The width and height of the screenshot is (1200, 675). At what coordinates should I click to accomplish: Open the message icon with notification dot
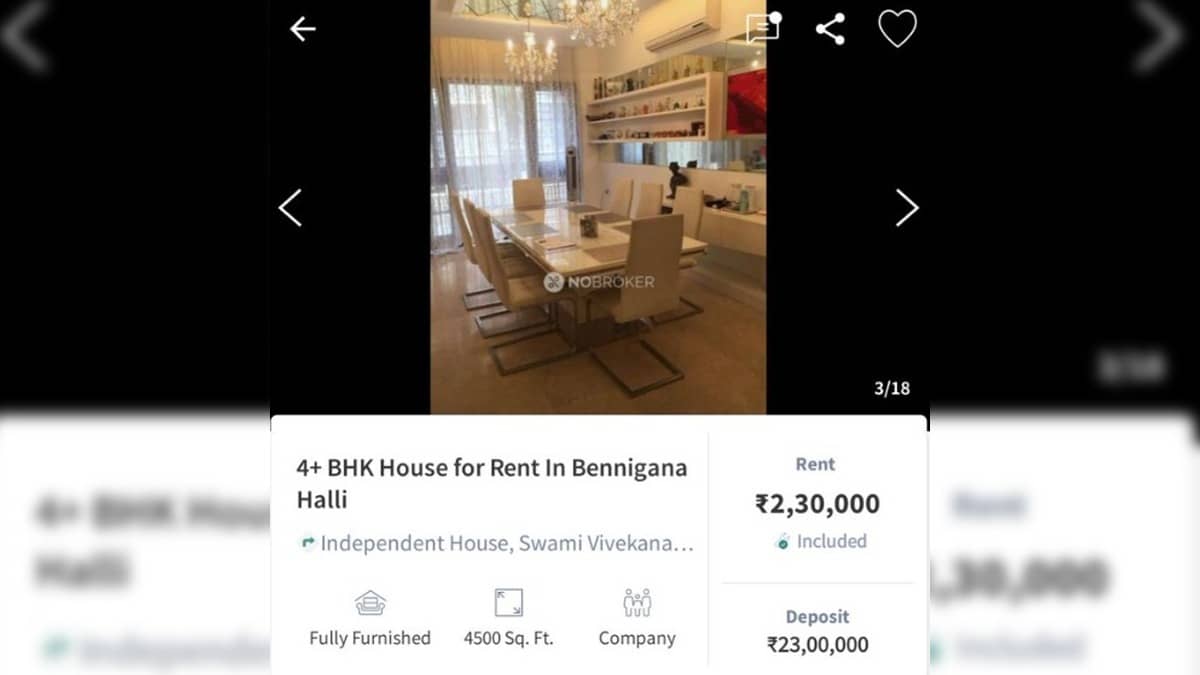tap(763, 27)
